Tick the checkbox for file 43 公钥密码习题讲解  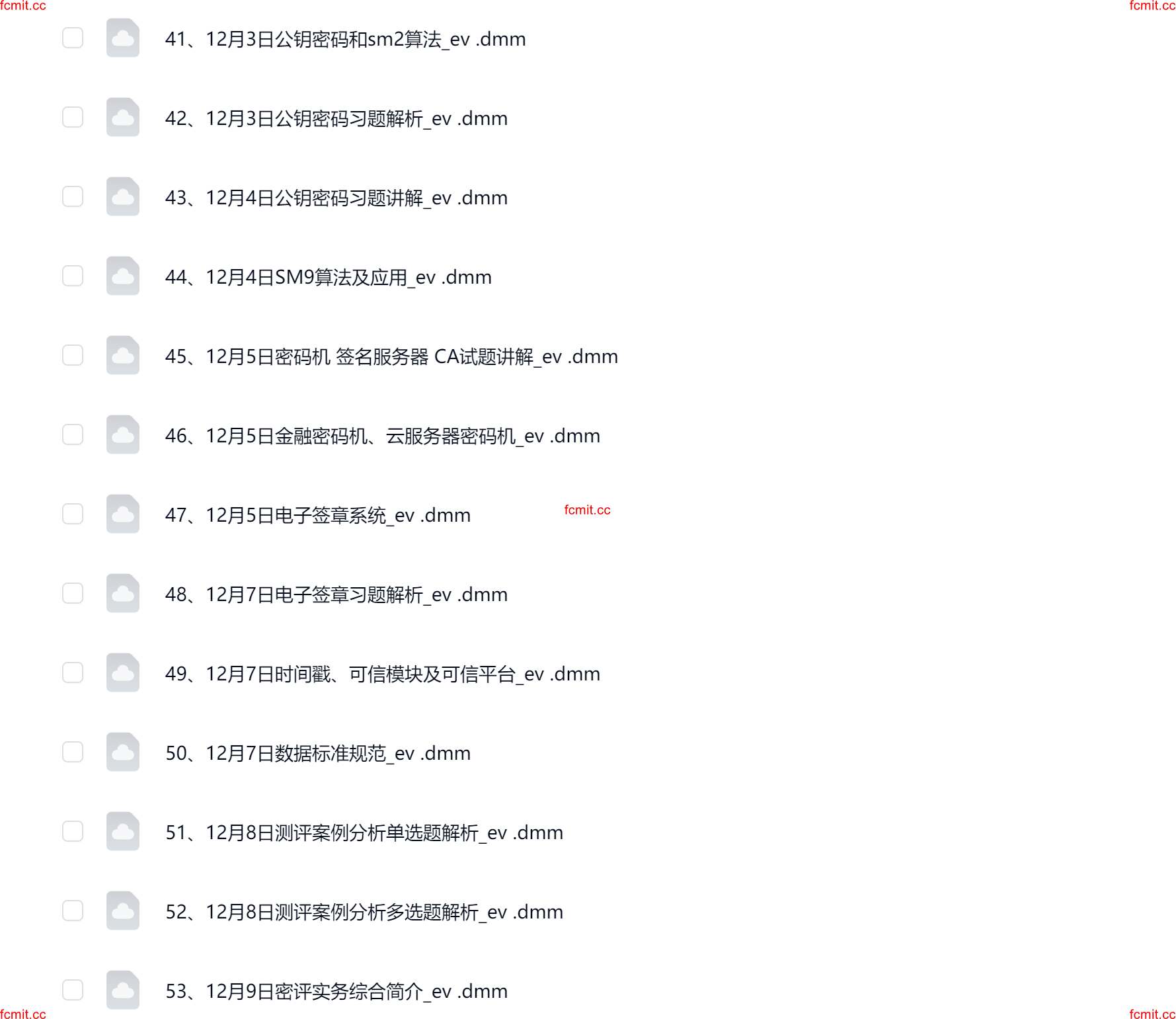(73, 197)
